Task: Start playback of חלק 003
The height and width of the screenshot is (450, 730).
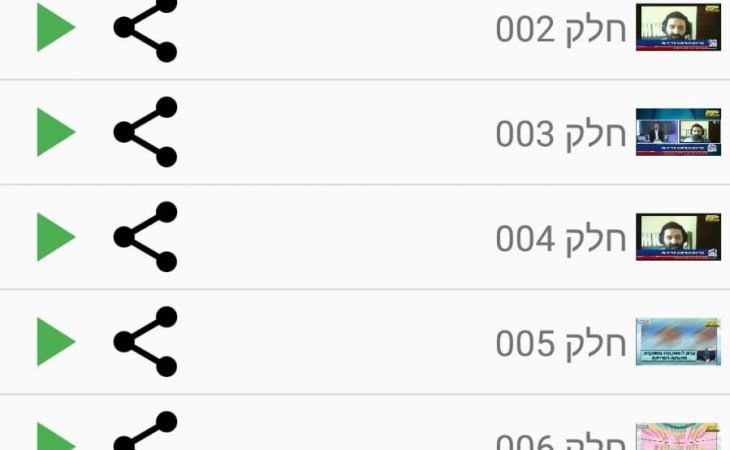Action: (56, 132)
